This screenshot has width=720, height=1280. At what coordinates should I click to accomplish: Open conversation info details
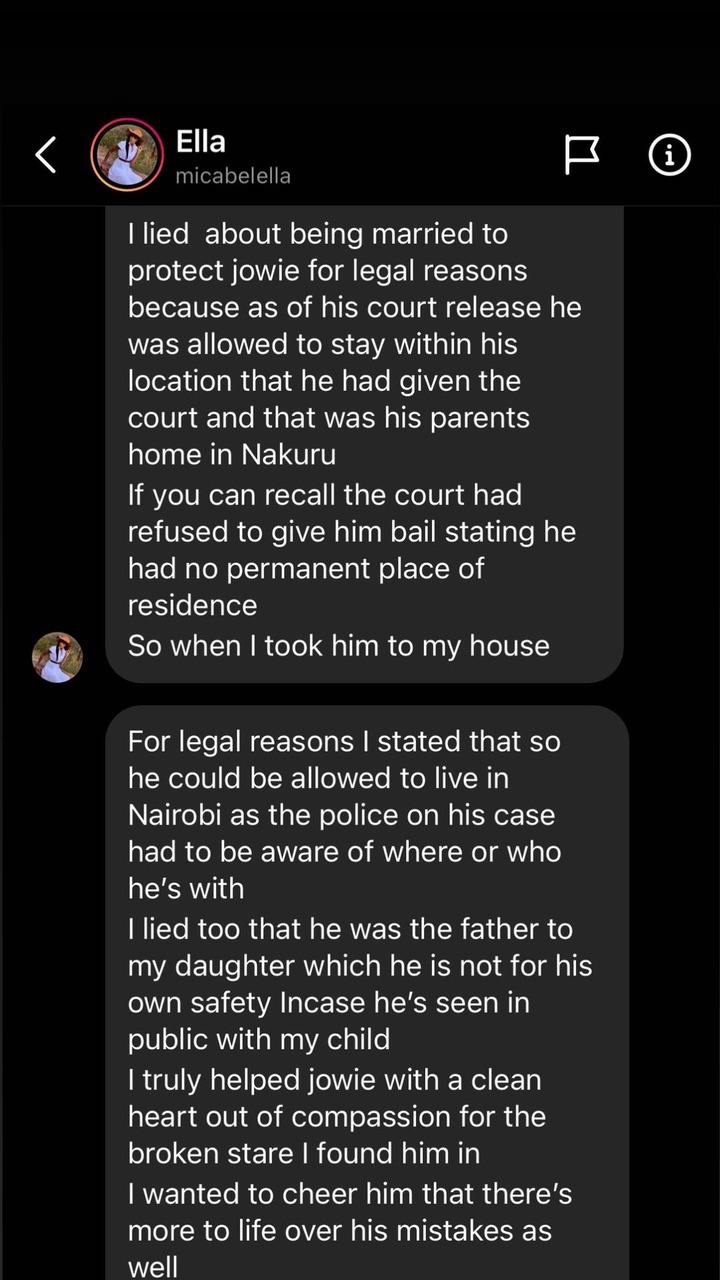click(670, 155)
